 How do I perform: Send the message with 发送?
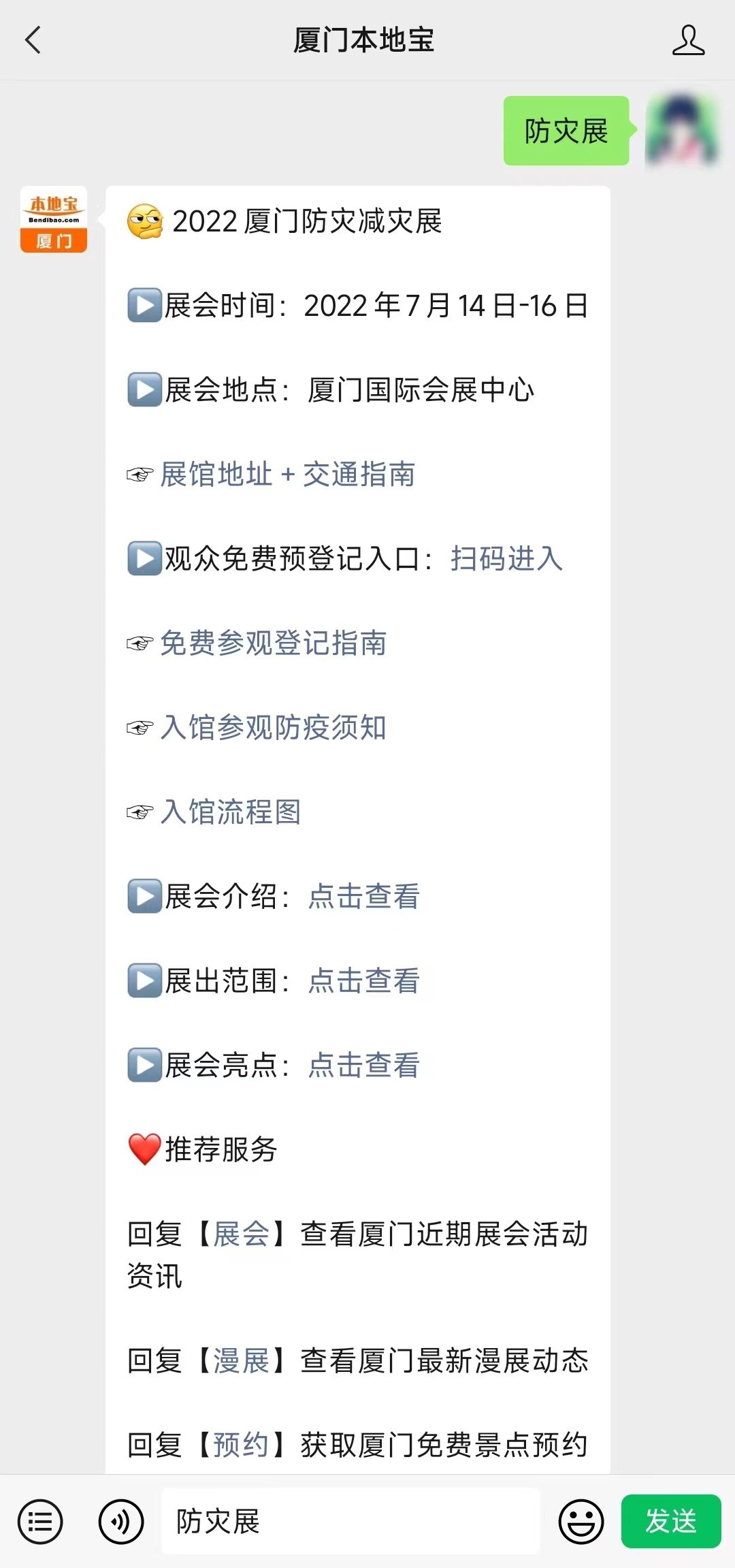coord(671,1521)
